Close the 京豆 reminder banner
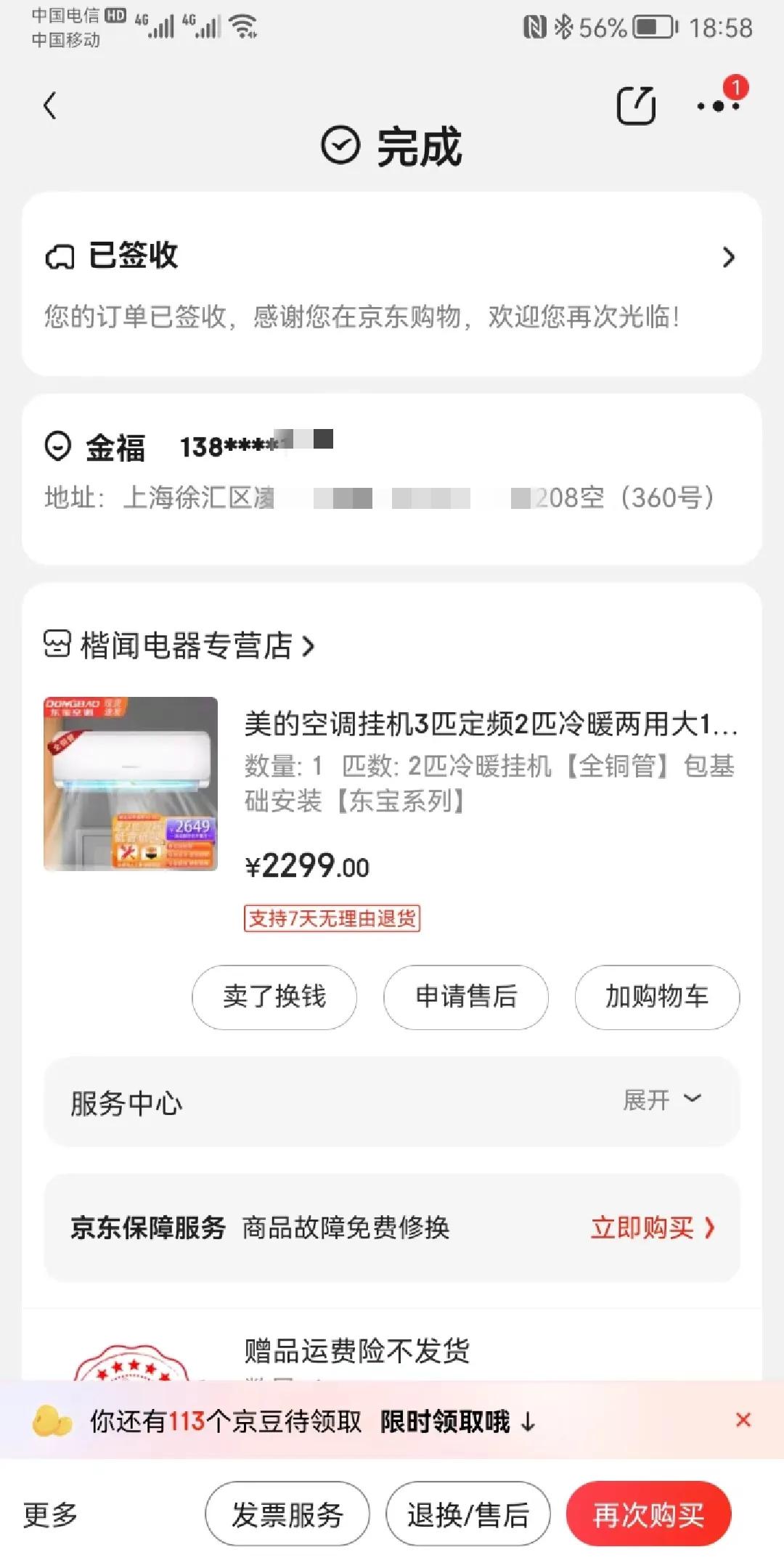 click(x=743, y=1421)
